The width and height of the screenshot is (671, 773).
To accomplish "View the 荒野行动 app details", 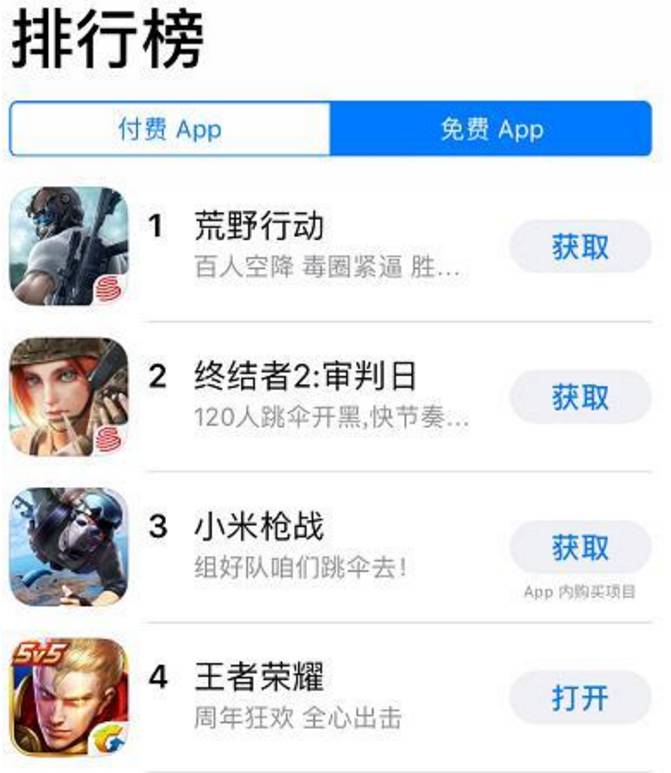I will (x=258, y=227).
